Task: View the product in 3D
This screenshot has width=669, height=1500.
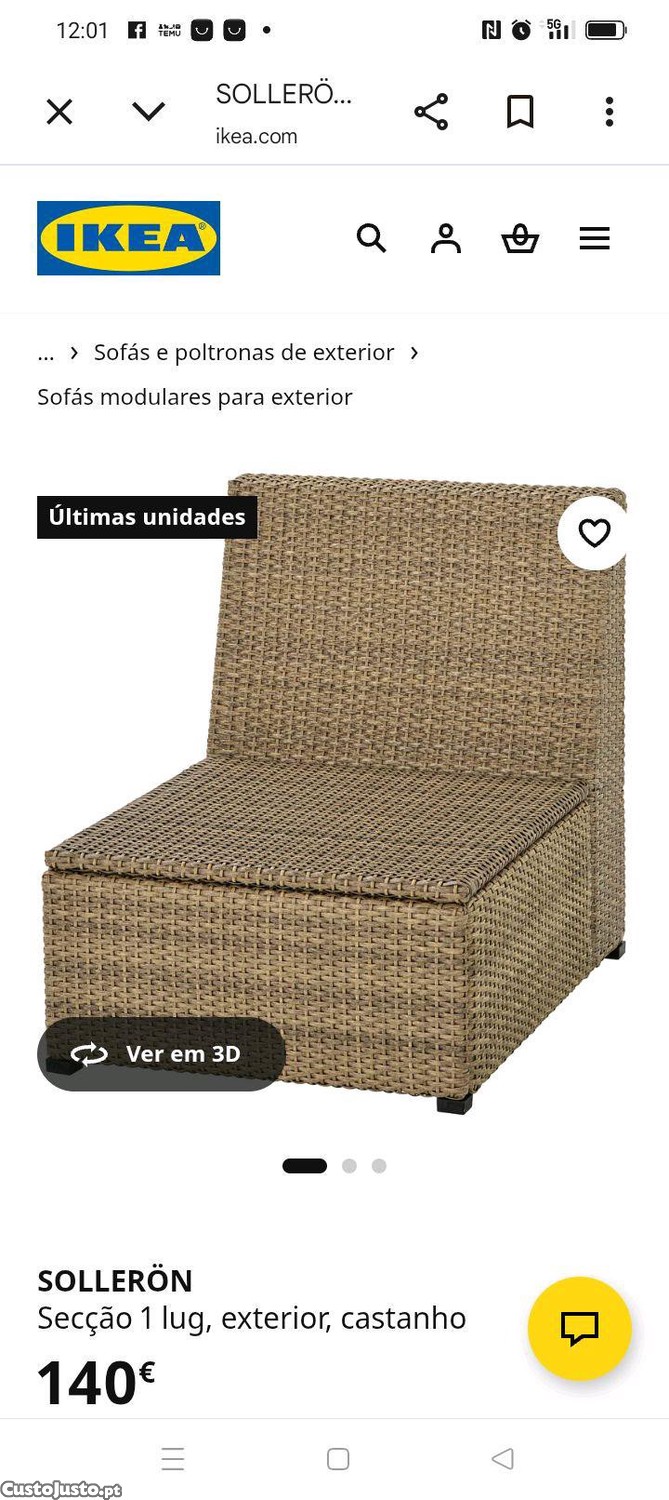Action: pyautogui.click(x=161, y=1054)
